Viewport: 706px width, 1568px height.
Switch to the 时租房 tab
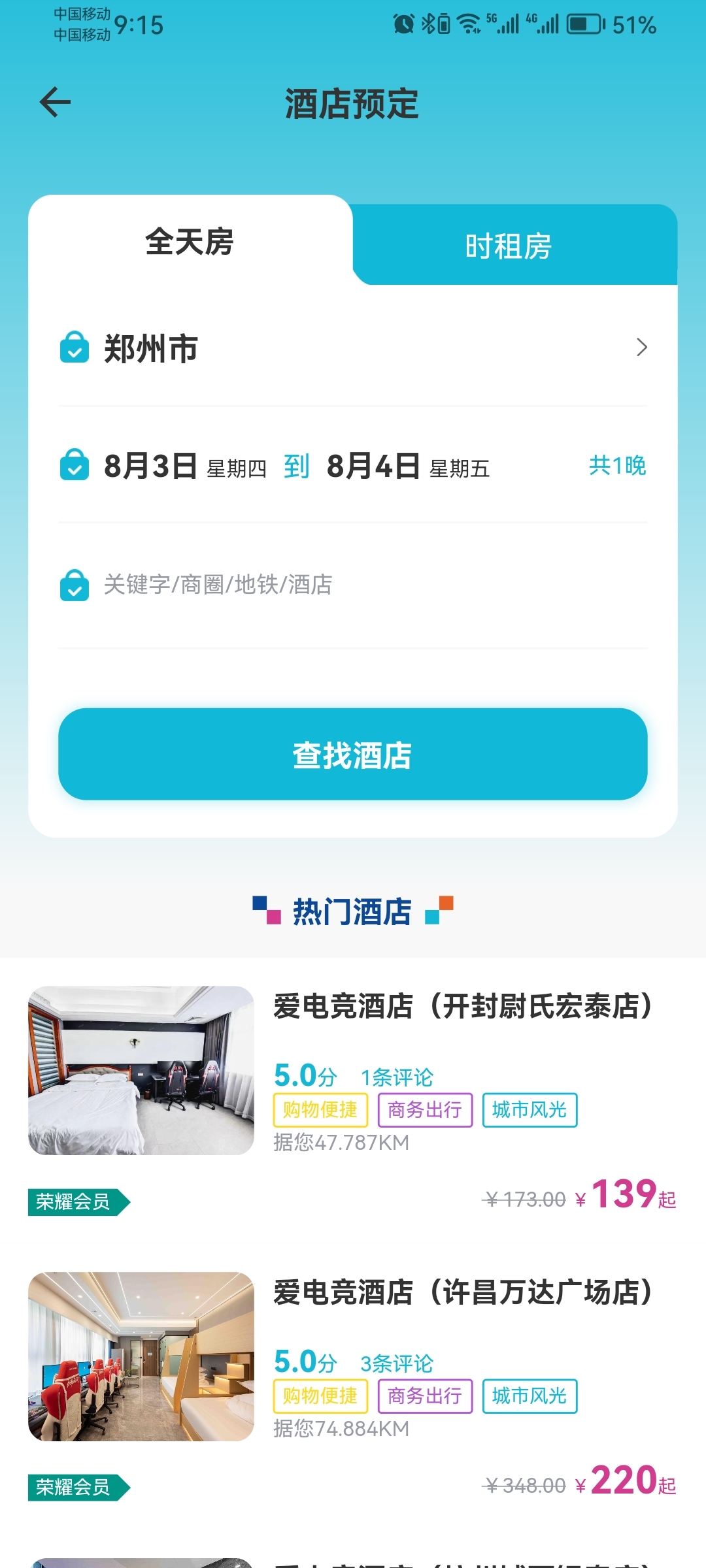[x=508, y=246]
